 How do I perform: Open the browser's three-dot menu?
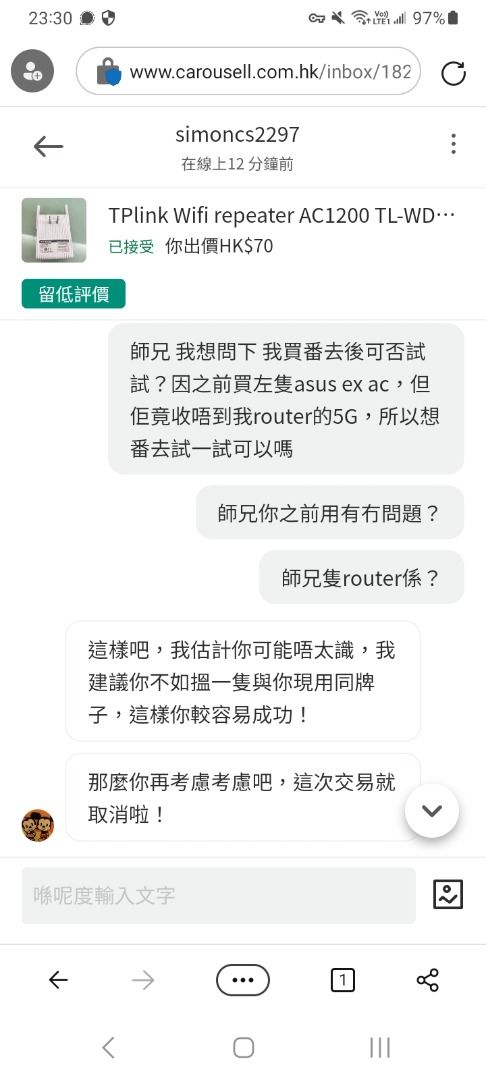[x=243, y=980]
